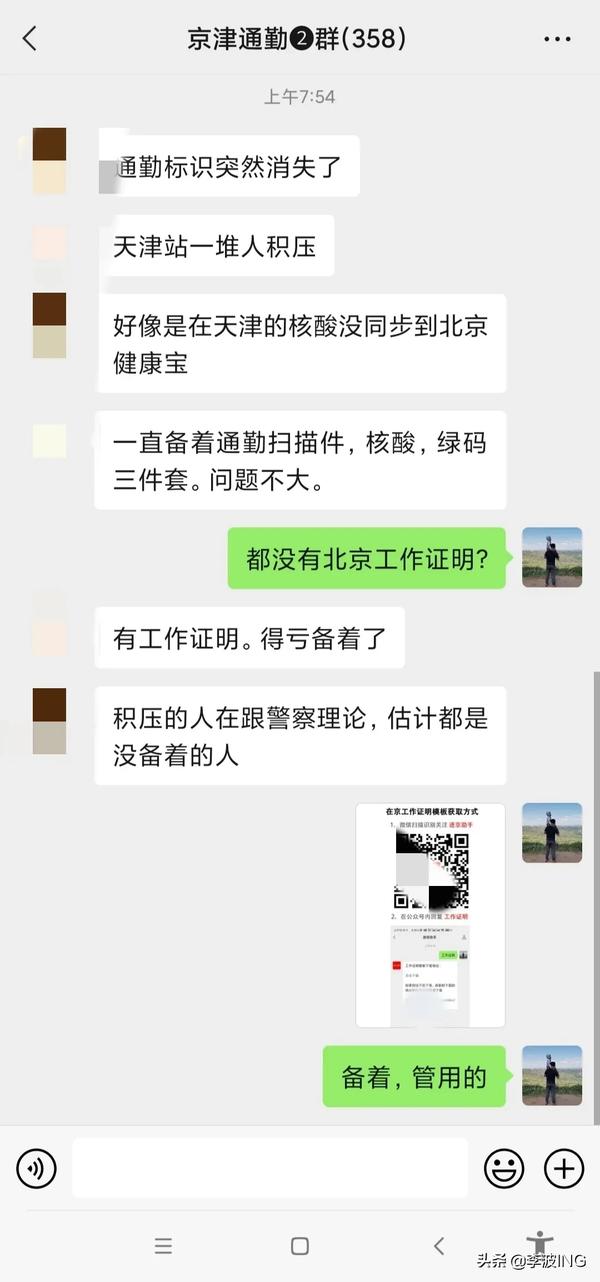The width and height of the screenshot is (600, 1282).
Task: Go back from the 京津通勤 group chat
Action: click(x=30, y=39)
